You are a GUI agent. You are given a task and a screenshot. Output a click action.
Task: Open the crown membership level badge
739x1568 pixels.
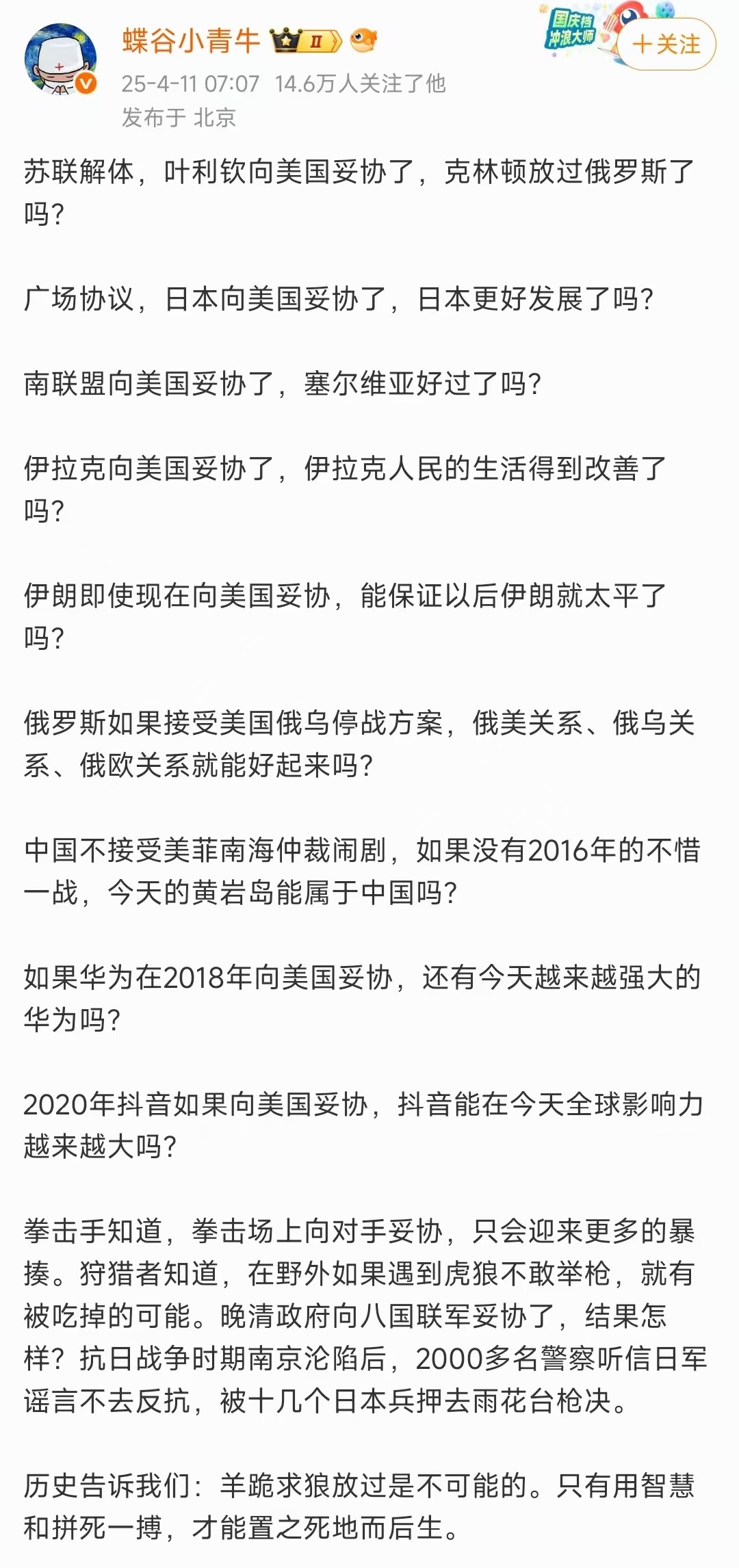coord(305,41)
